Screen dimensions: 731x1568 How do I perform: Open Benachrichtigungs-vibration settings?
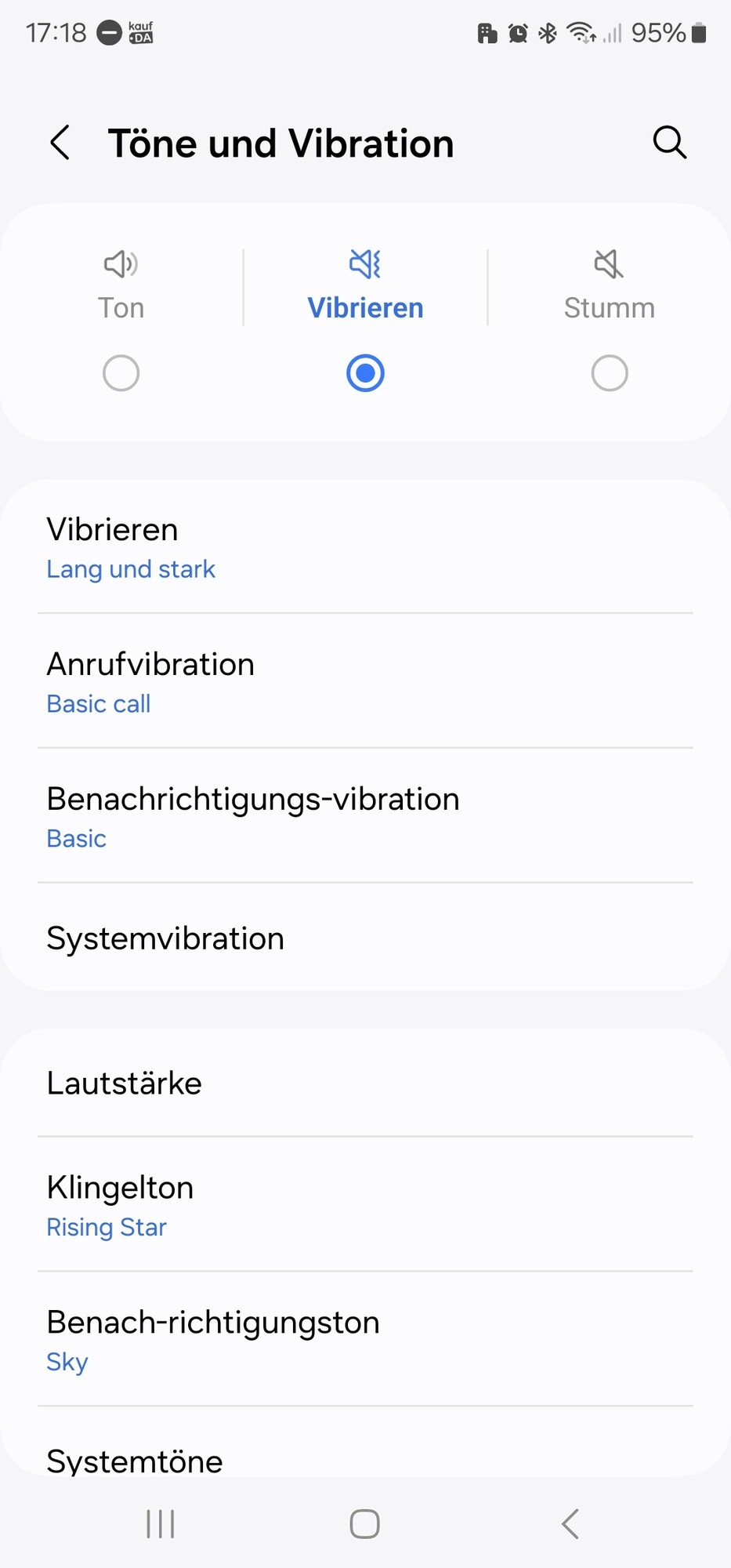coord(365,817)
